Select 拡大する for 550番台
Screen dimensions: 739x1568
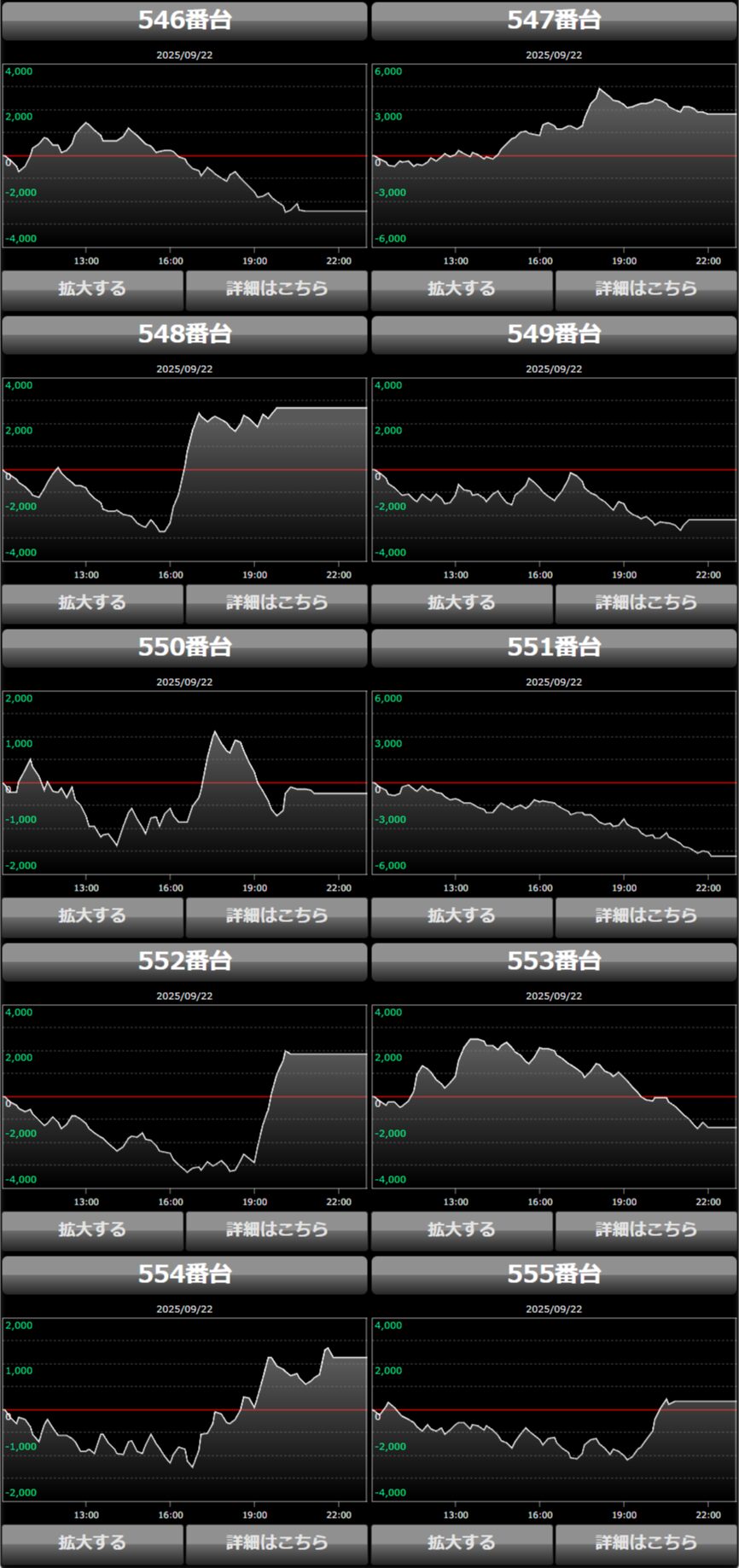pos(92,916)
